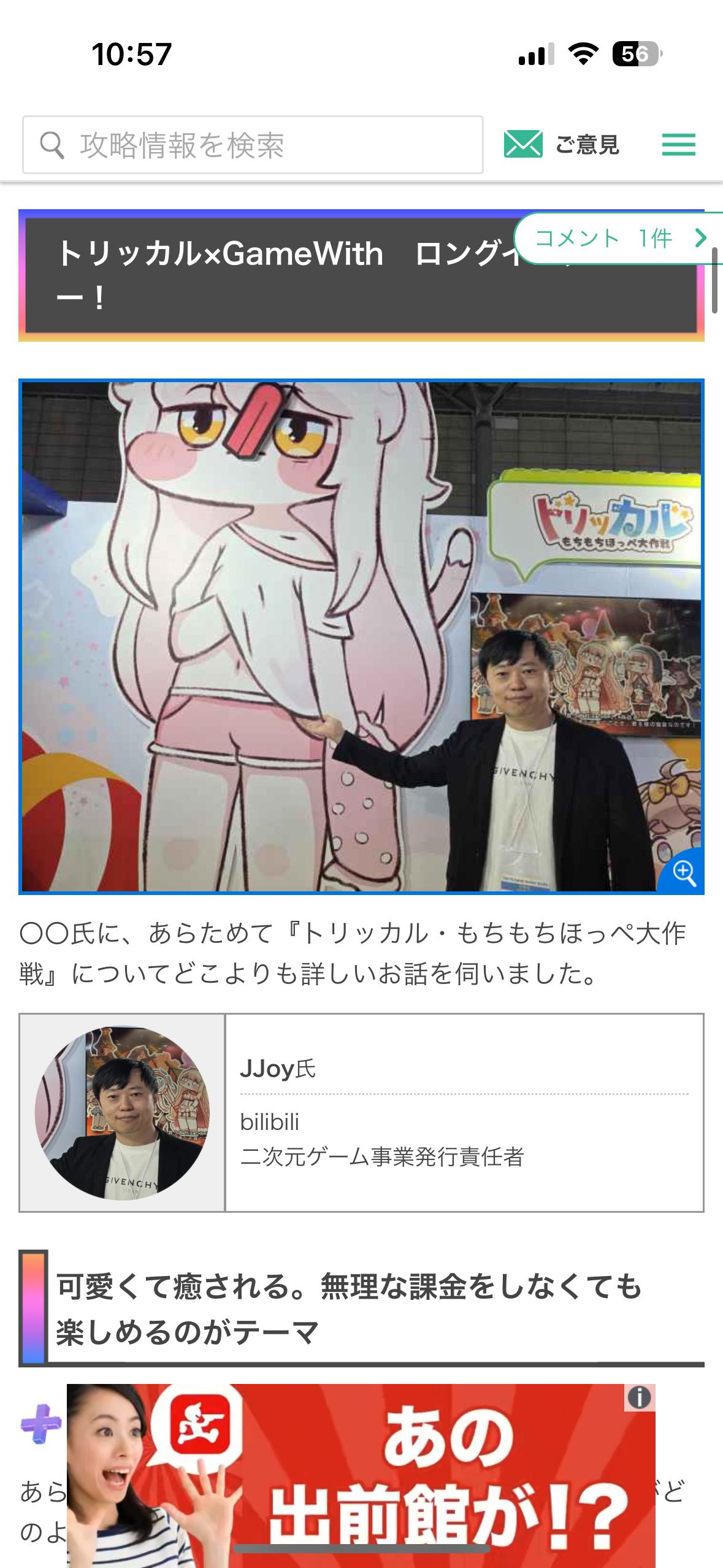
Task: Open the green hamburger menu
Action: (679, 145)
